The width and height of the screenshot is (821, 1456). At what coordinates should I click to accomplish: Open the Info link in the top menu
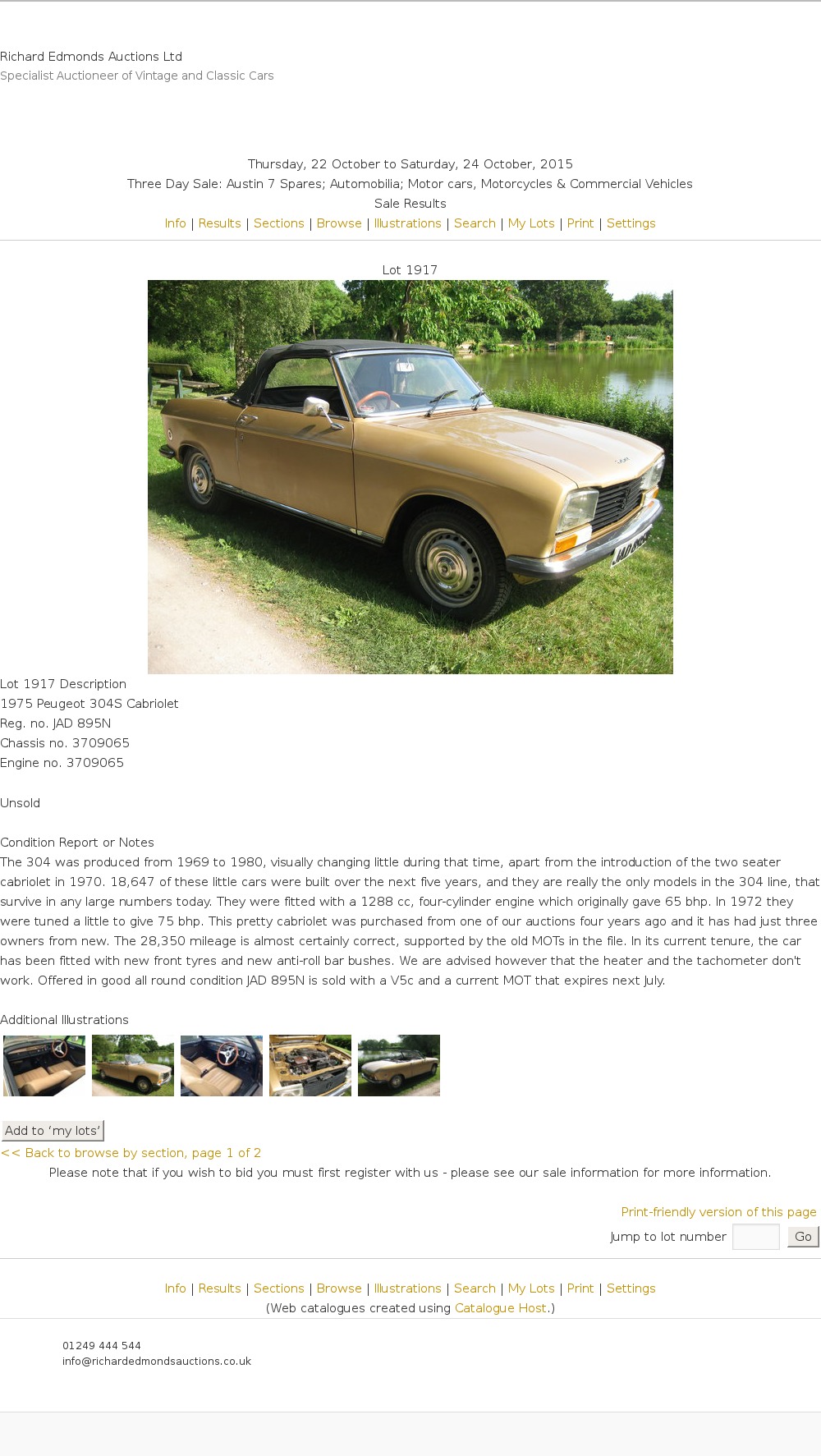[175, 223]
